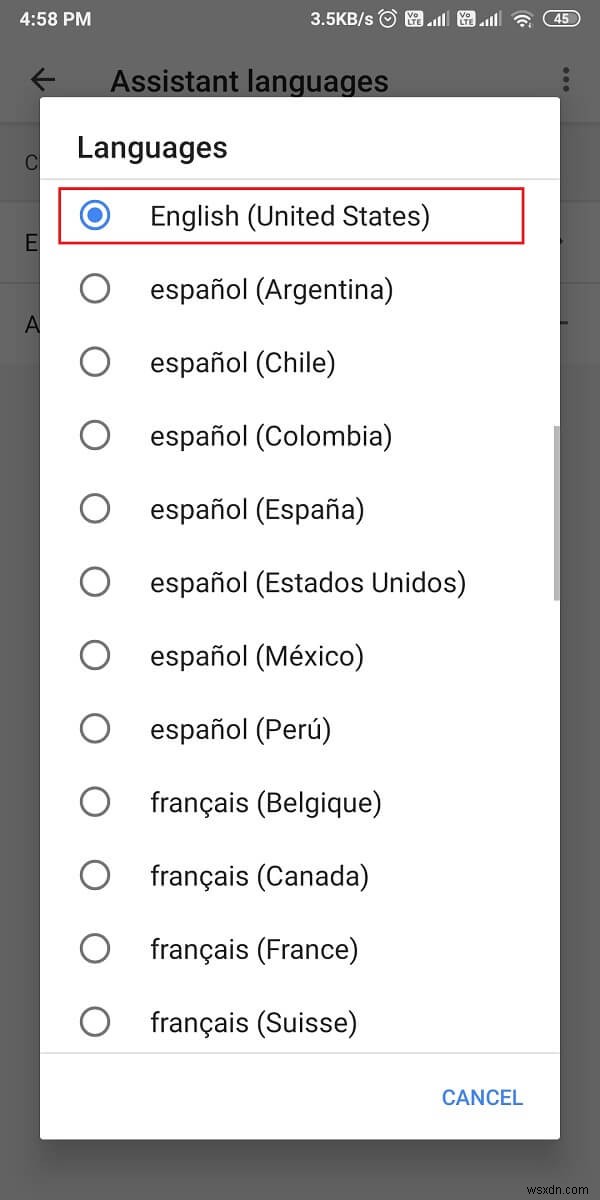Image resolution: width=600 pixels, height=1200 pixels.
Task: Choose español (Argentina)
Action: (271, 290)
